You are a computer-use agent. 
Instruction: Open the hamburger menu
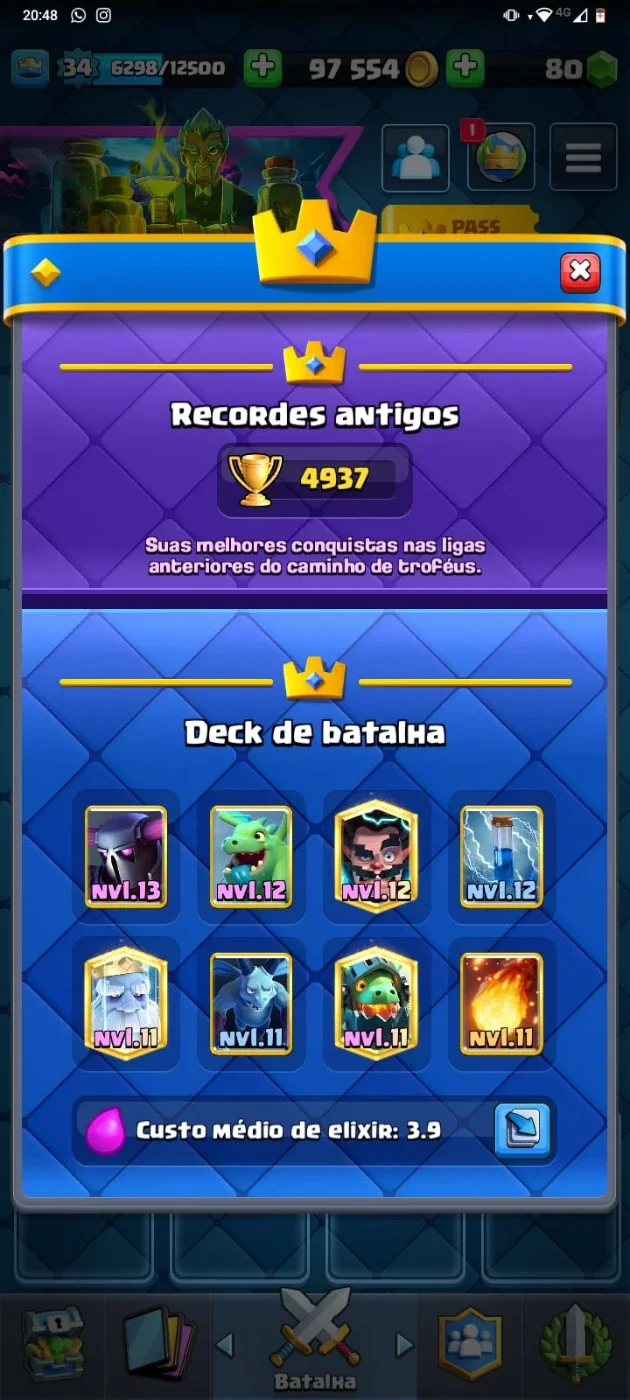coord(583,157)
